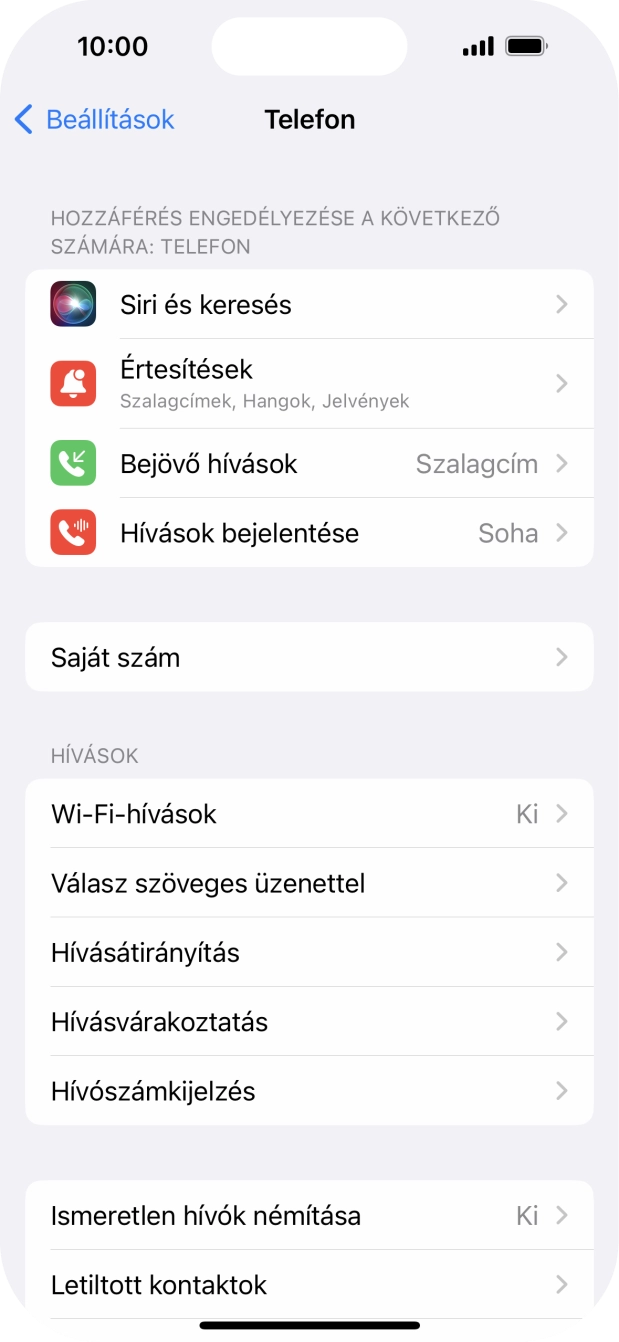
Task: Open Ismeretlen hívók némítása
Action: click(309, 1216)
